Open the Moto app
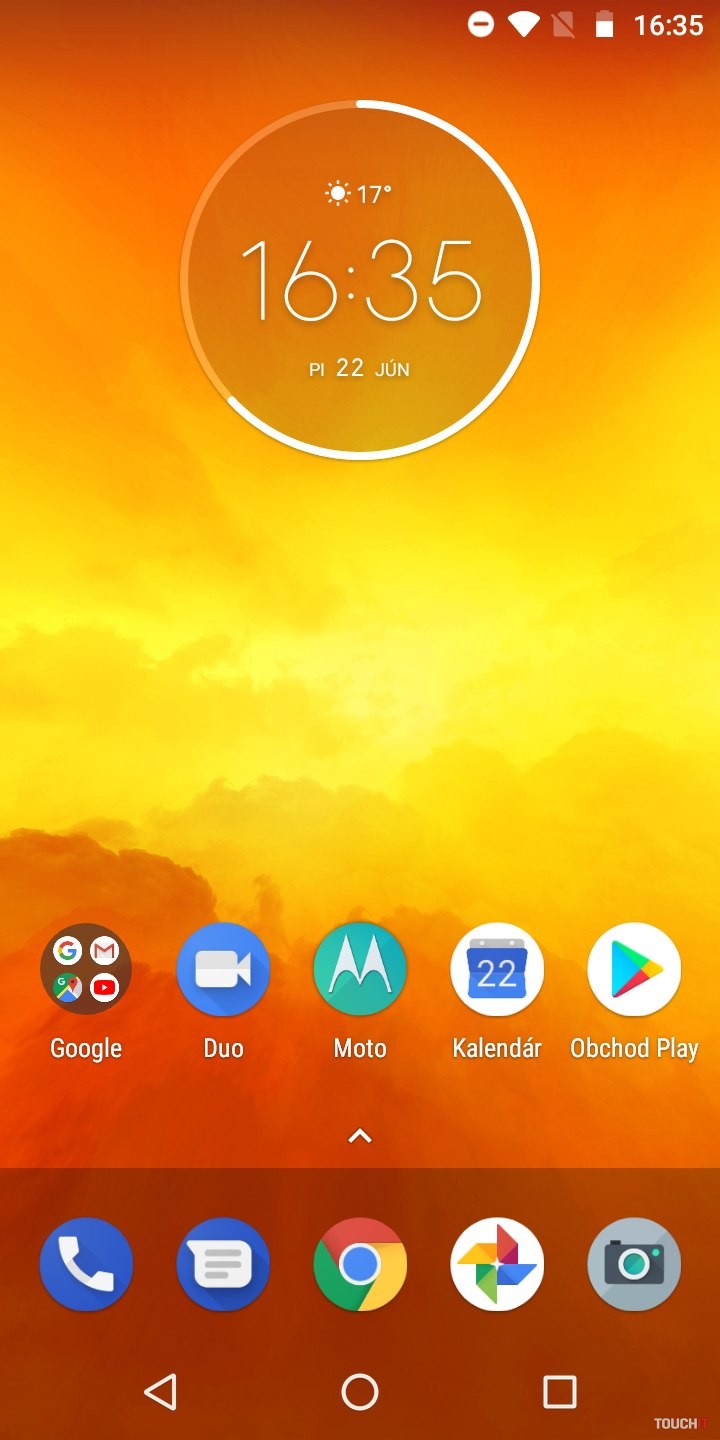 [360, 969]
